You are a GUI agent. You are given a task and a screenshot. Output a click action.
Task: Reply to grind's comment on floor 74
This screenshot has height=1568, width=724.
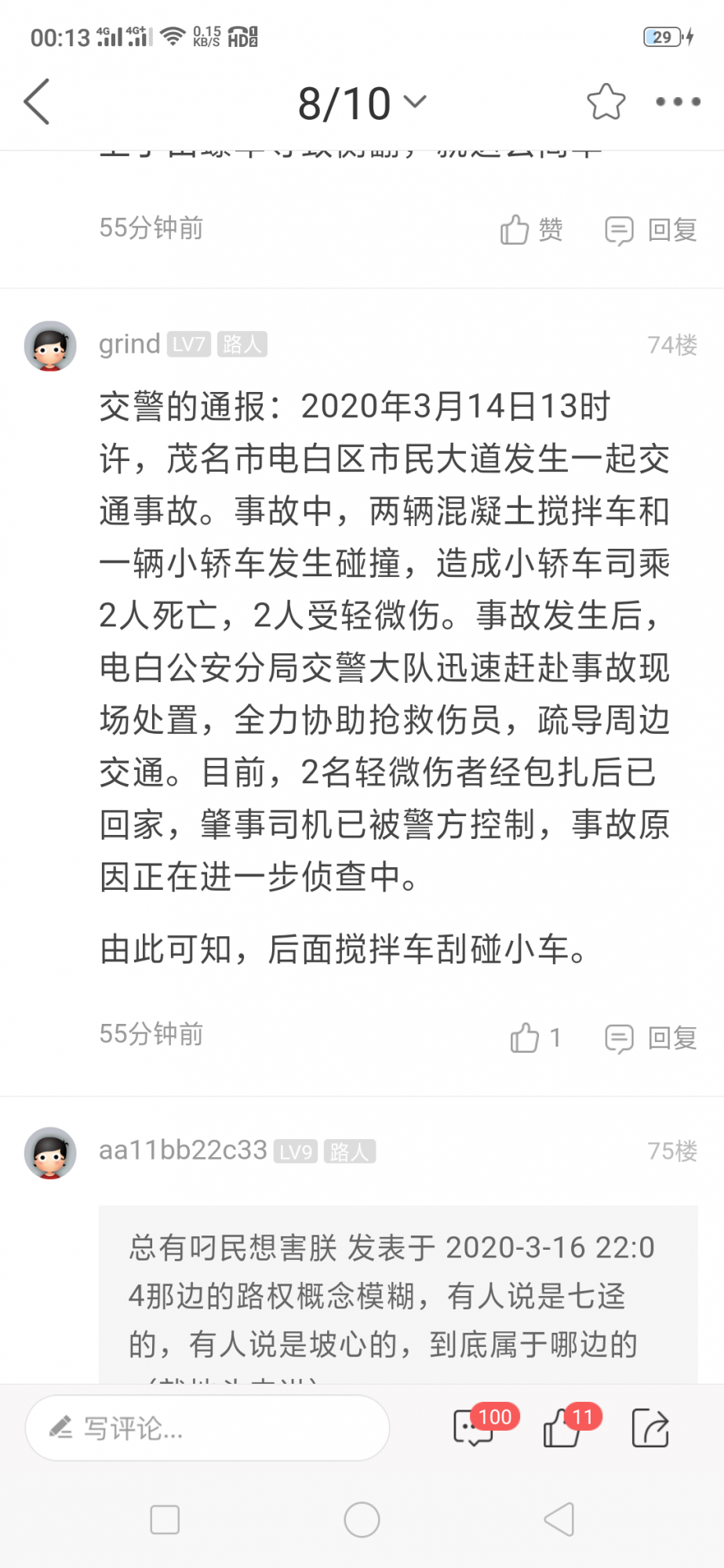tap(651, 1038)
